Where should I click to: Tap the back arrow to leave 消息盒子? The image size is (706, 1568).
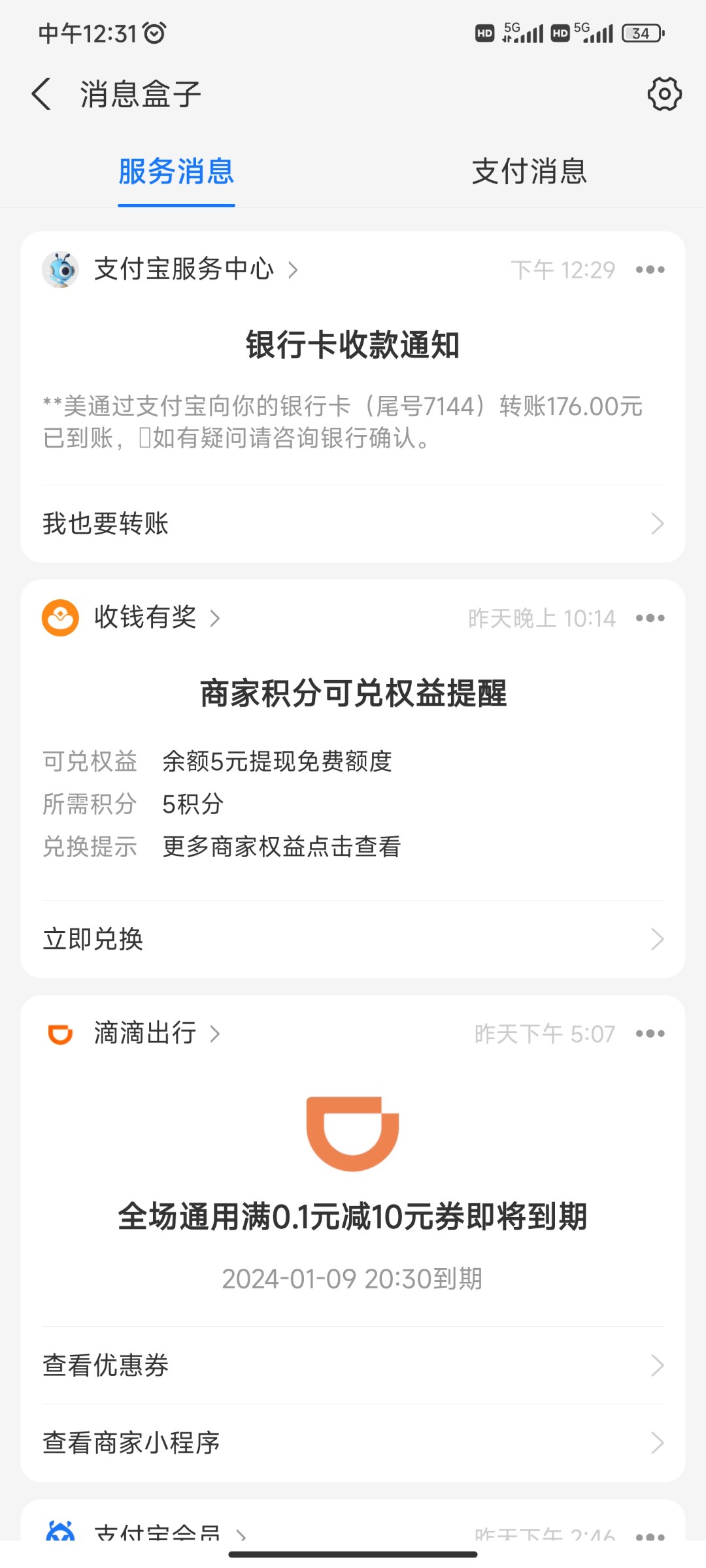tap(41, 94)
